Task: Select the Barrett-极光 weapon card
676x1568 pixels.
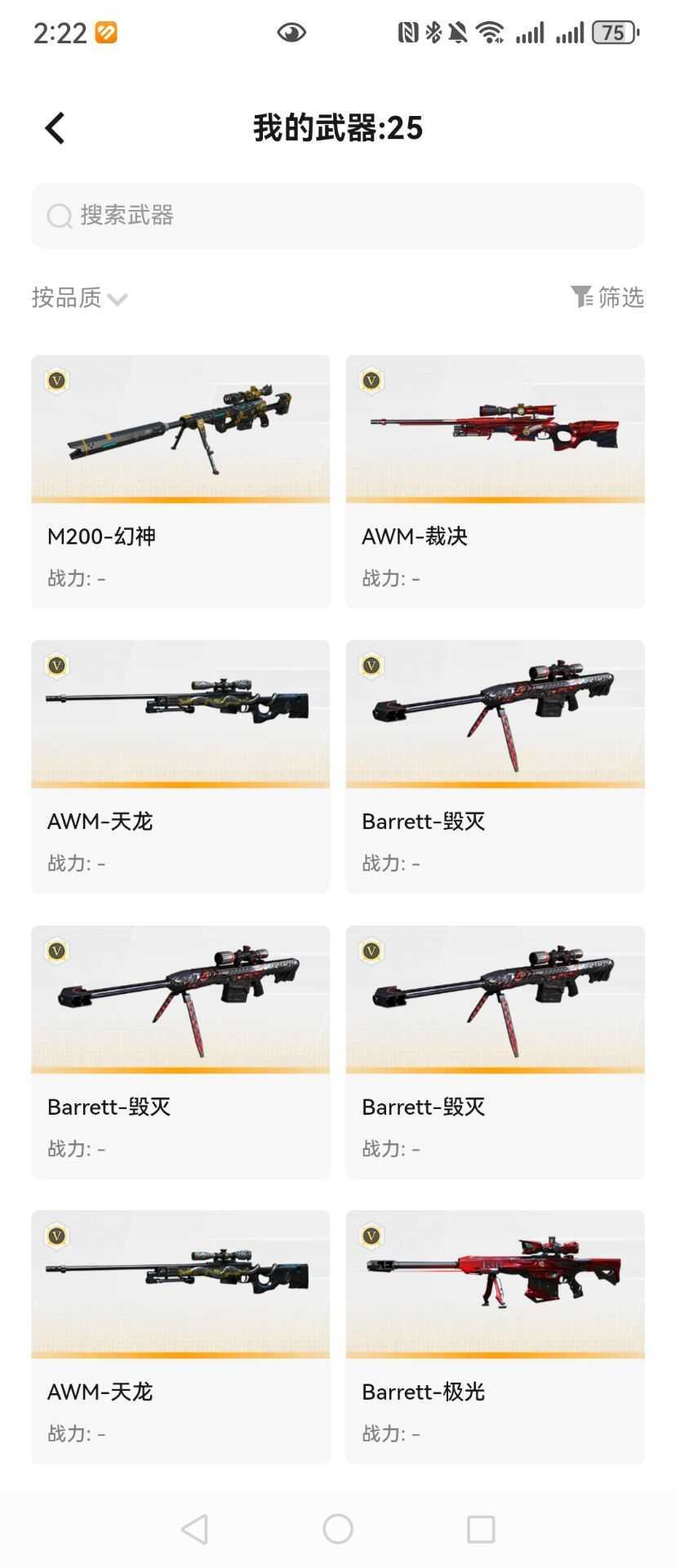Action: point(495,1337)
